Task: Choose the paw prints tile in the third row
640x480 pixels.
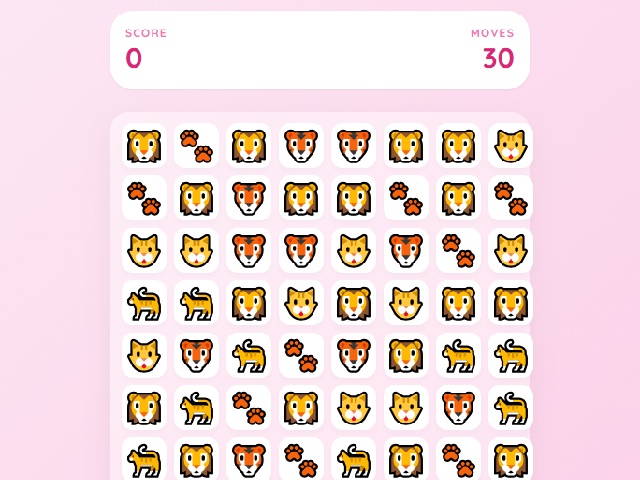Action: click(458, 250)
